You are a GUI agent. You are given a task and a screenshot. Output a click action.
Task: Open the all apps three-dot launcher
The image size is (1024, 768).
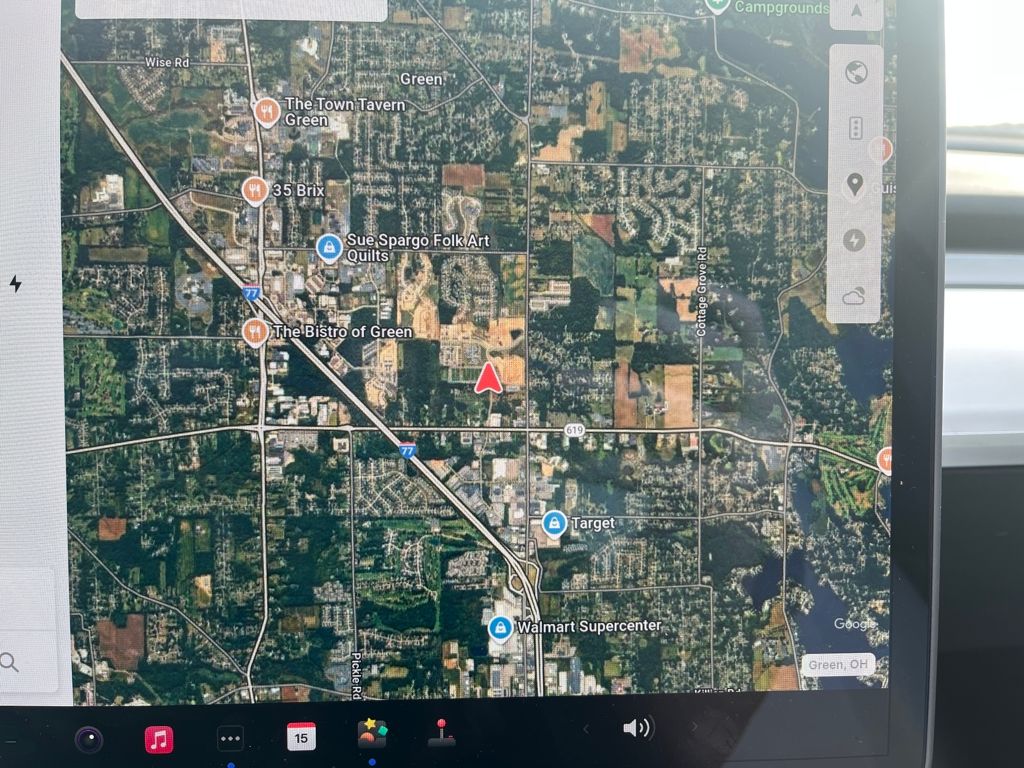(230, 739)
